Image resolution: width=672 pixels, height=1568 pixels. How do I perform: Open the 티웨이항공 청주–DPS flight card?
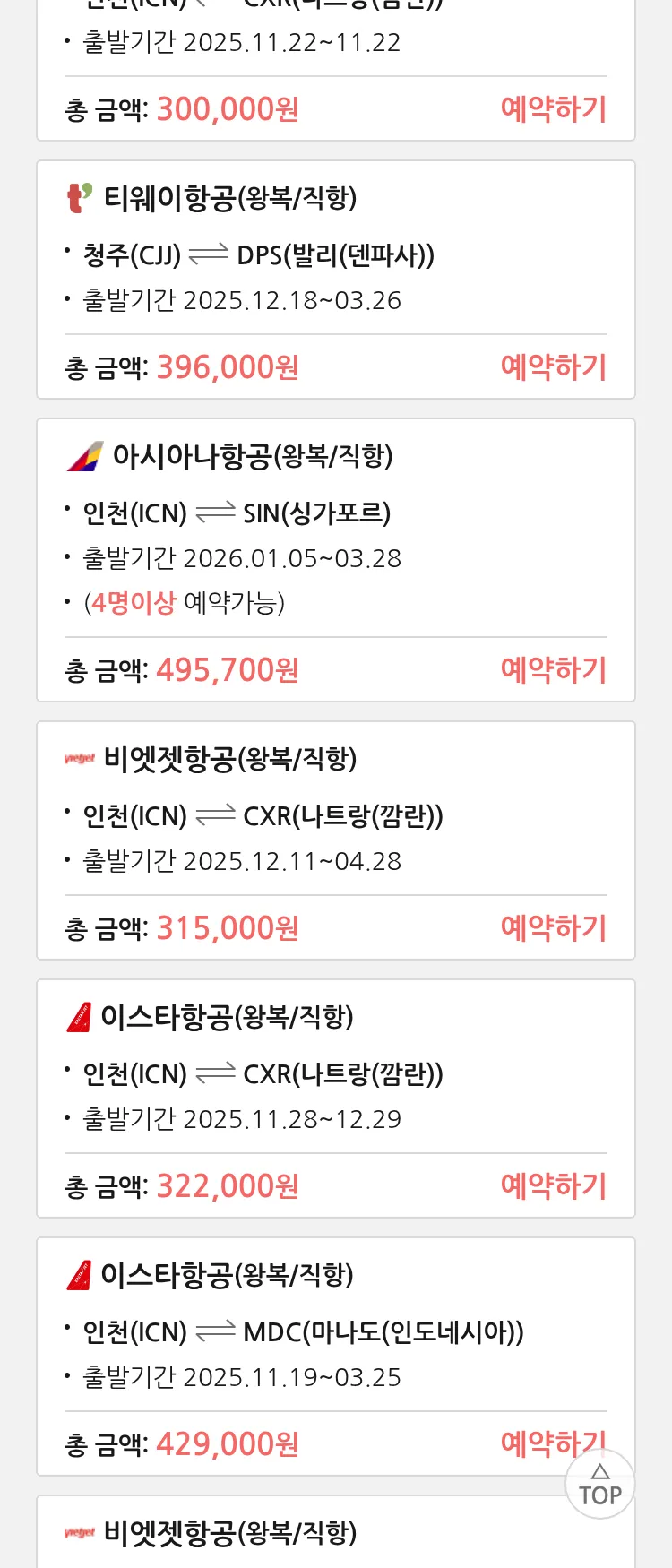tap(335, 255)
